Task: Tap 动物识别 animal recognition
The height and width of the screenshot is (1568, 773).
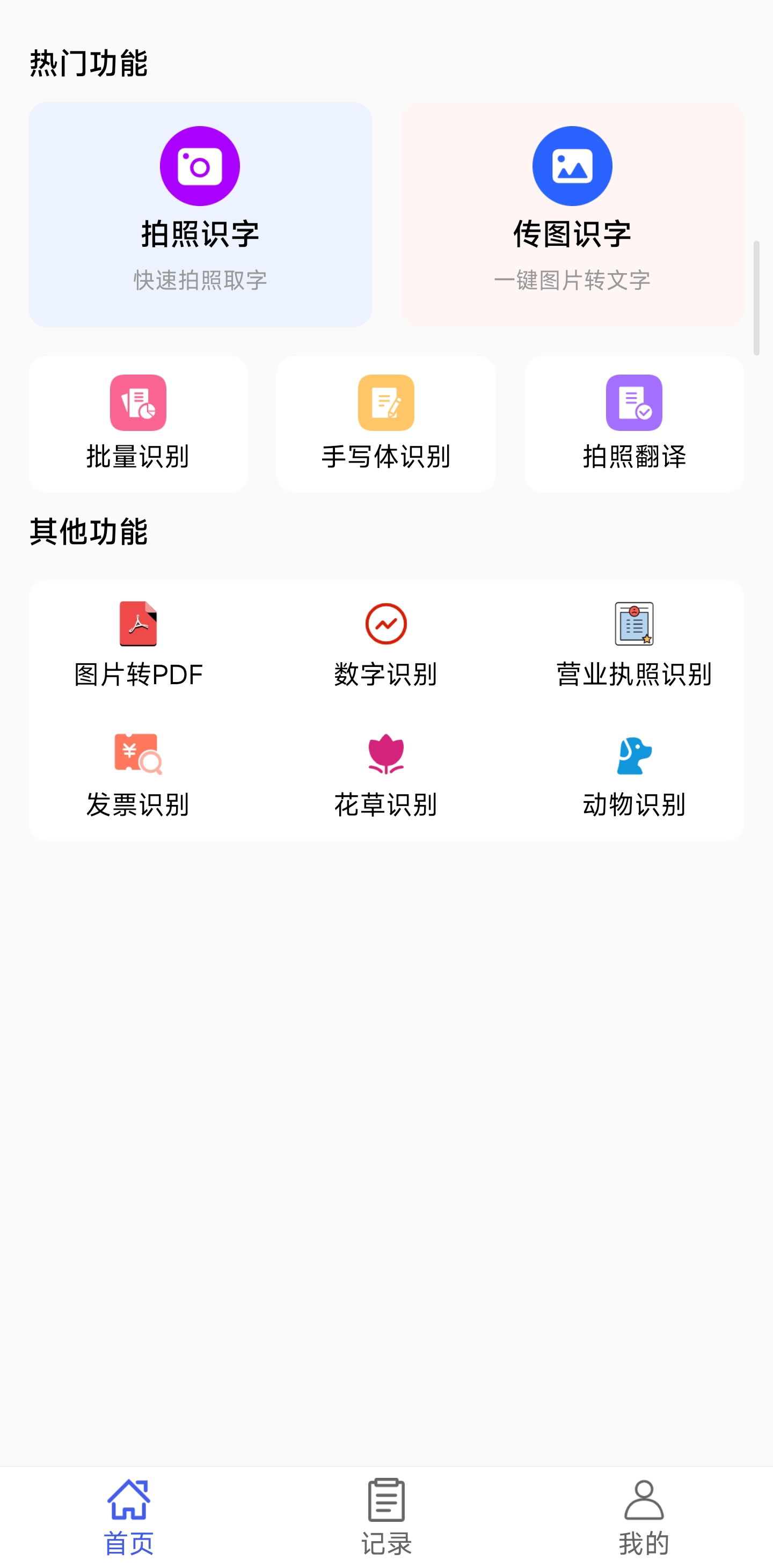Action: (634, 775)
